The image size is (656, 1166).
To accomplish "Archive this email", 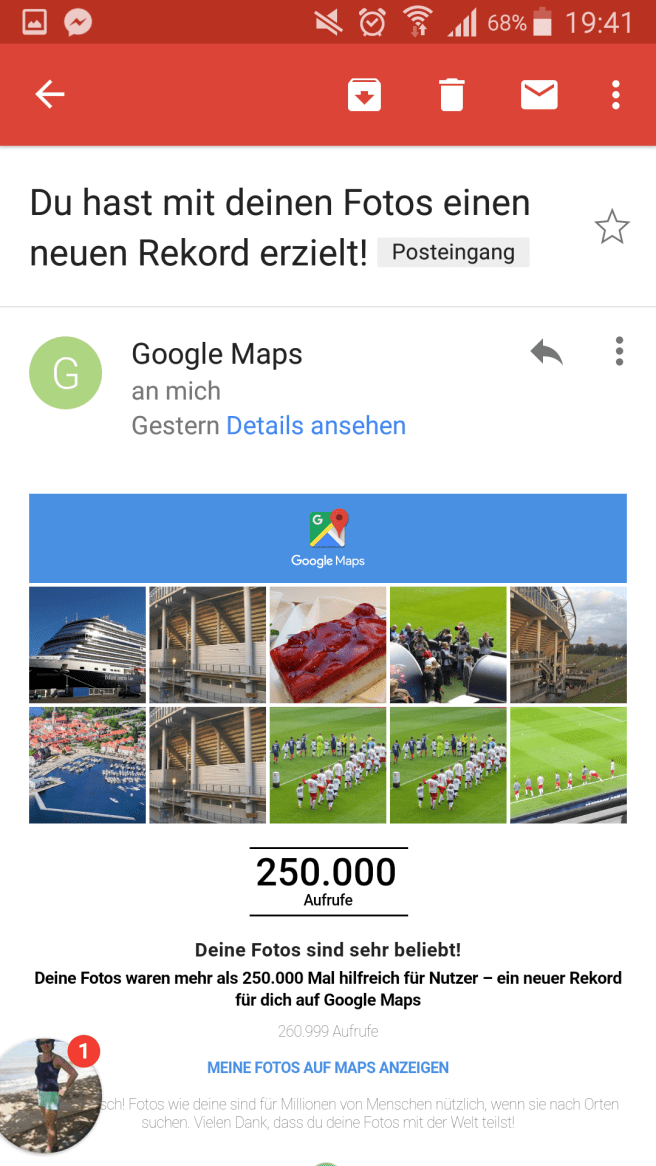I will coord(364,95).
